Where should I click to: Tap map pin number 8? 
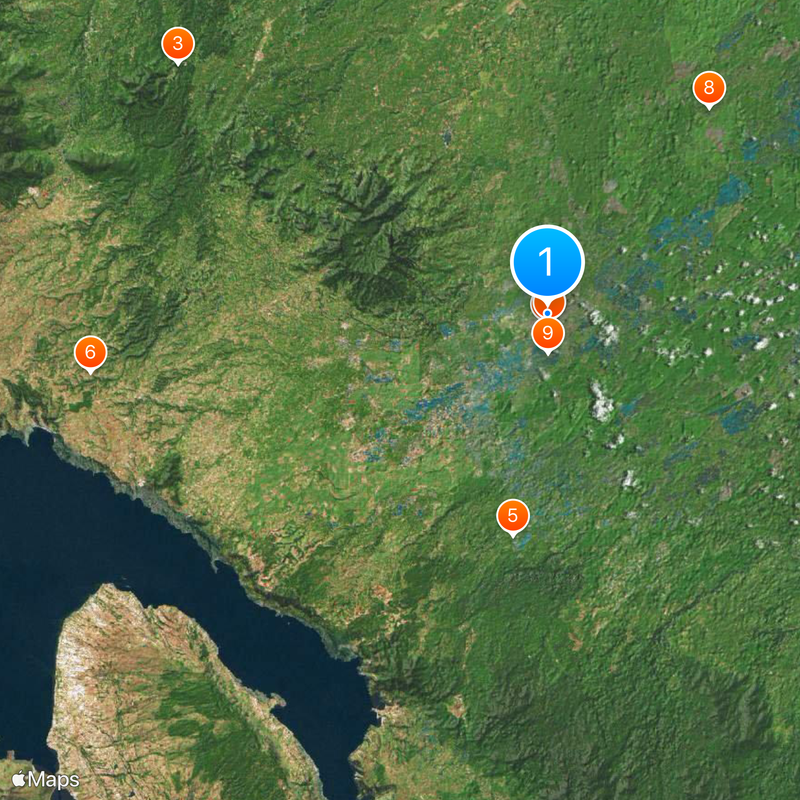pyautogui.click(x=709, y=88)
